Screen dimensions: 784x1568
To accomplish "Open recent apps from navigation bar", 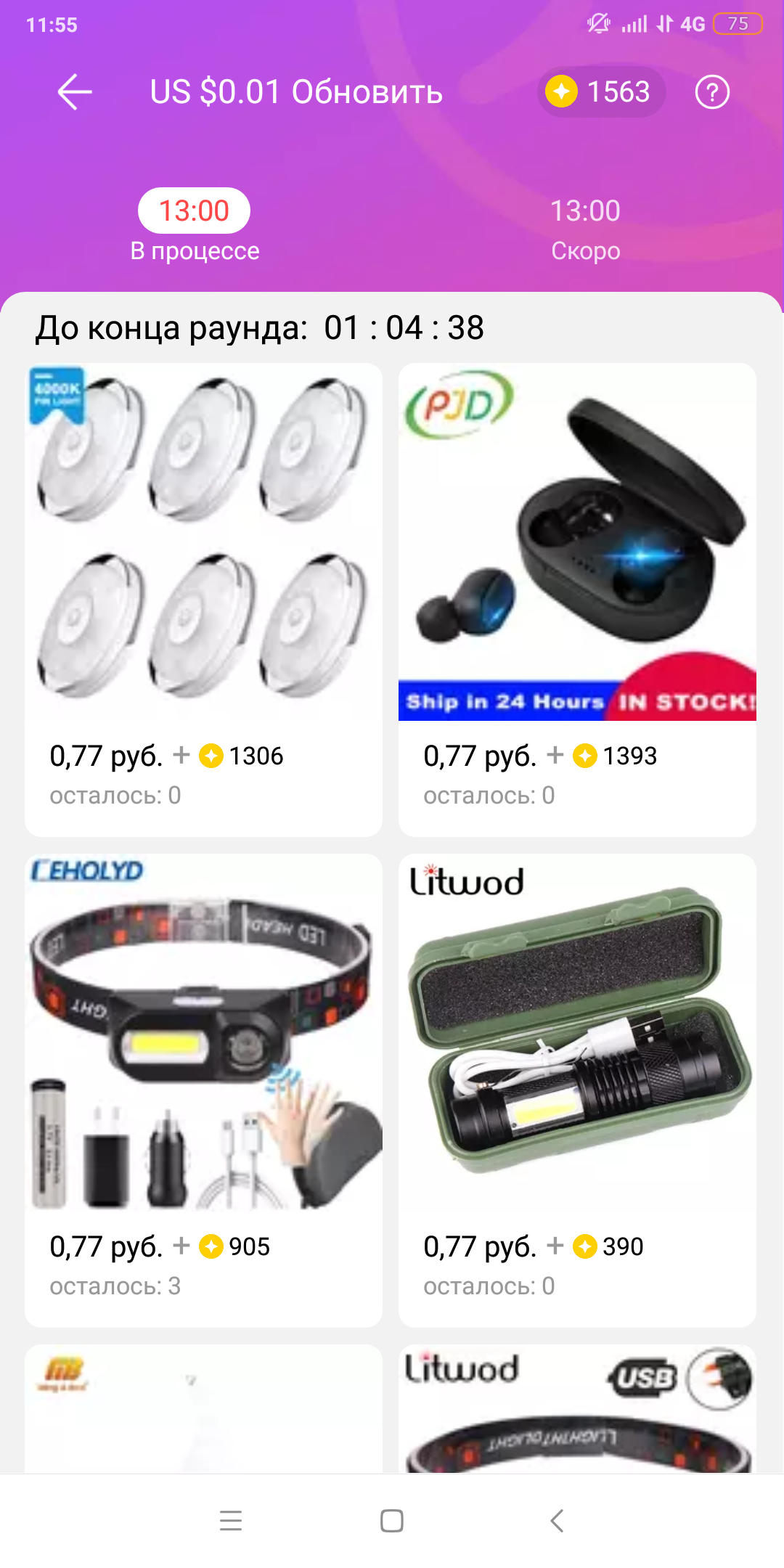I will pos(231,1520).
